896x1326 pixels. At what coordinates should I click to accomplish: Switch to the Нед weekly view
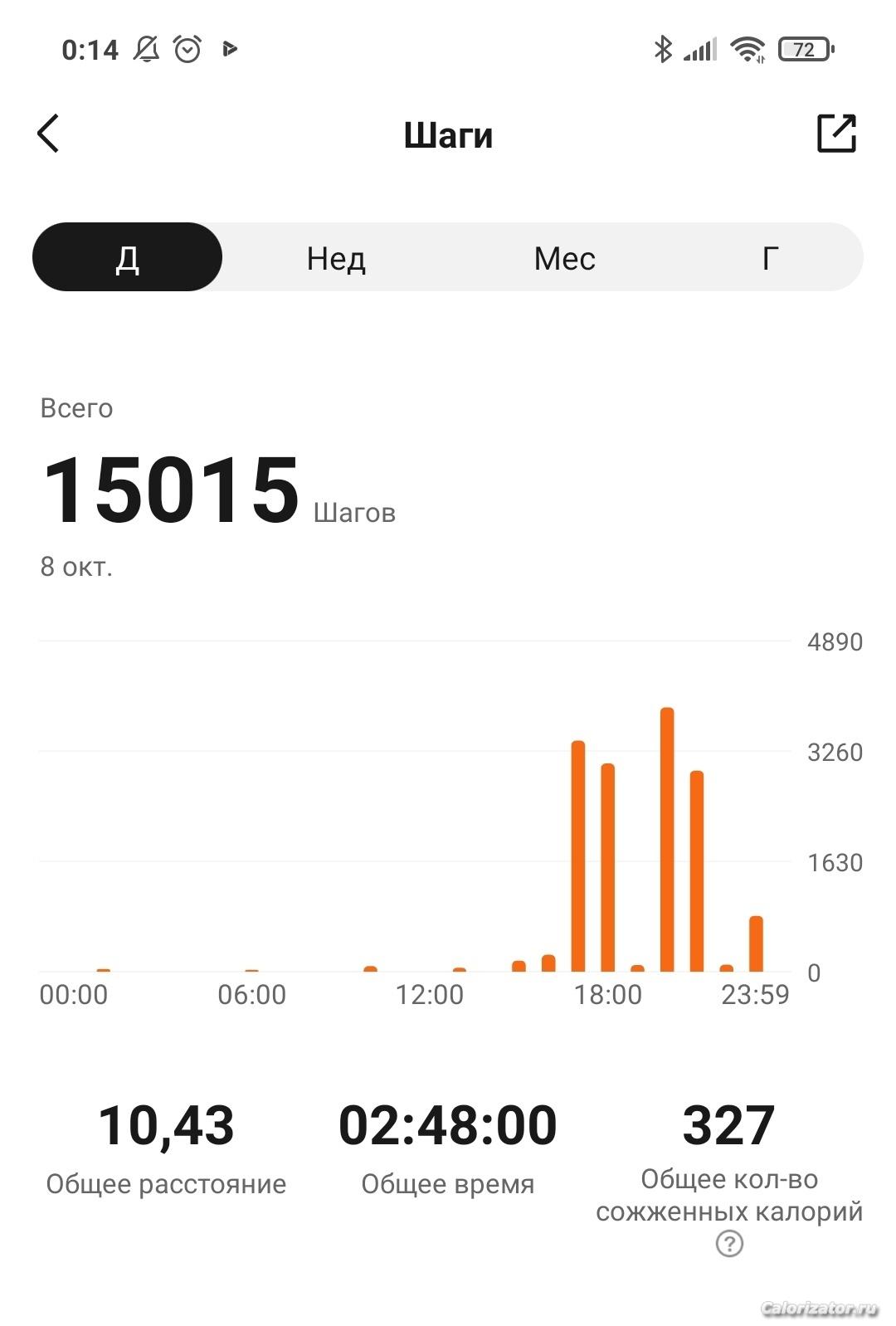point(336,258)
